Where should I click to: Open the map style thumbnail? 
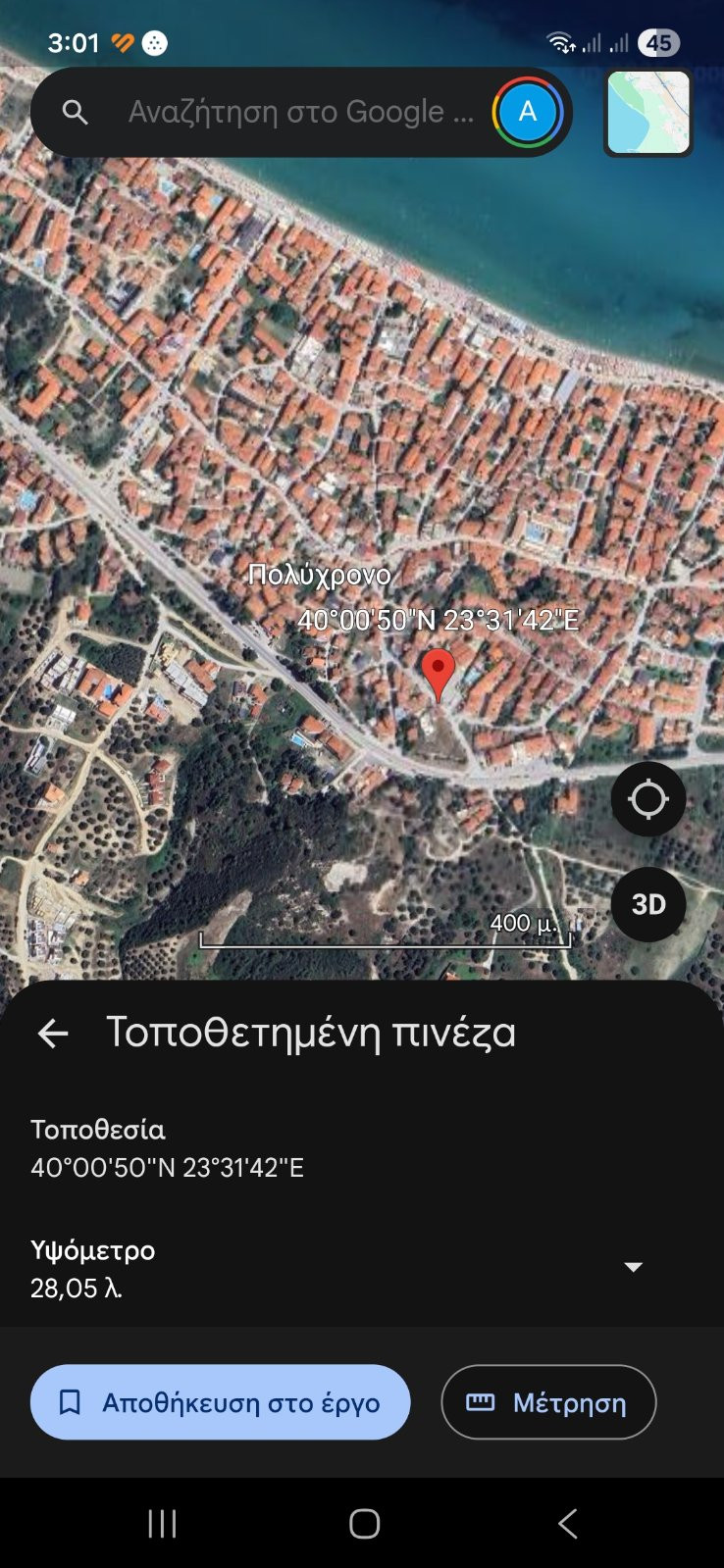click(x=648, y=113)
